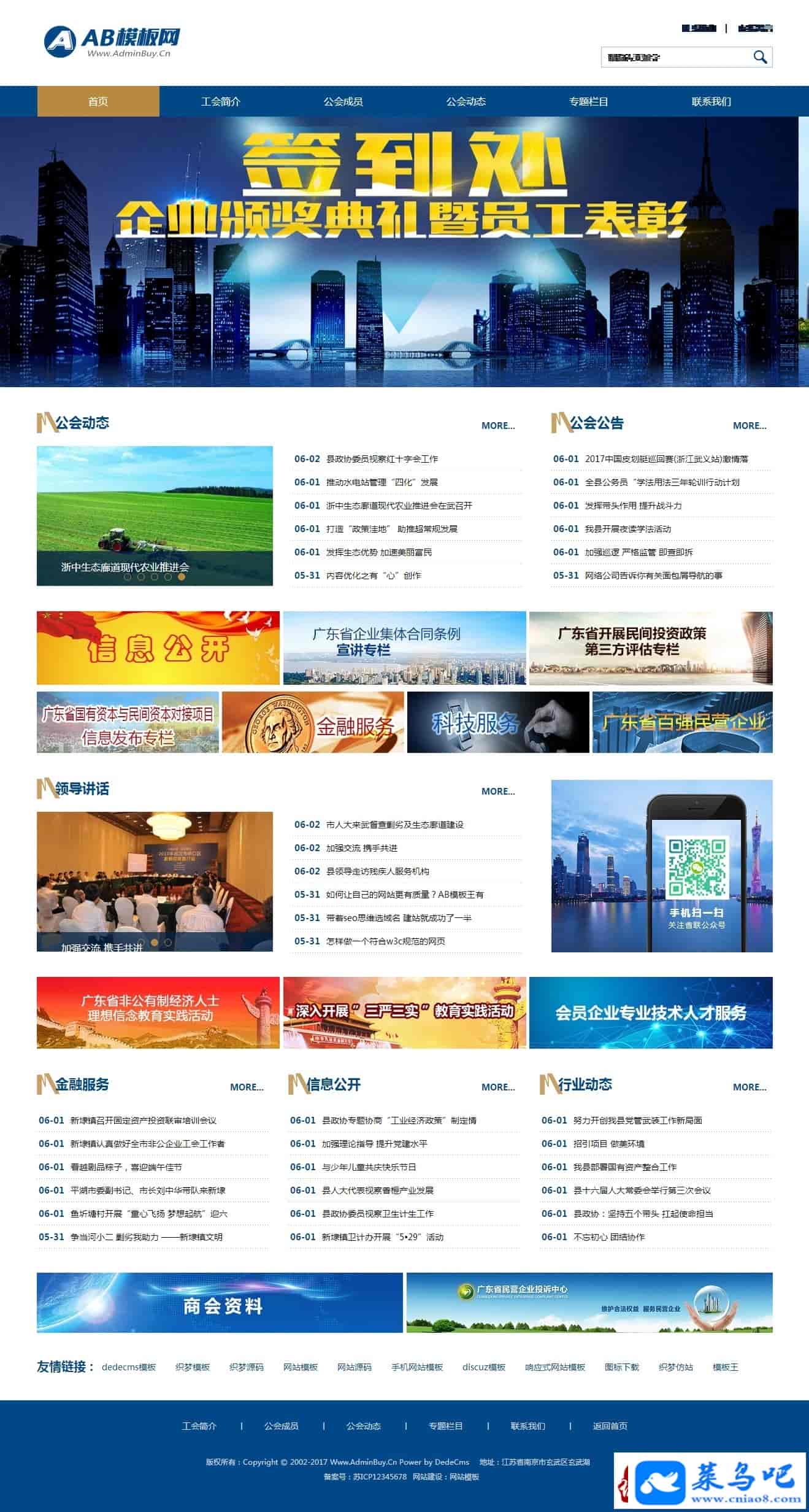Tap the search magnifier icon
The height and width of the screenshot is (1512, 809).
click(x=760, y=57)
